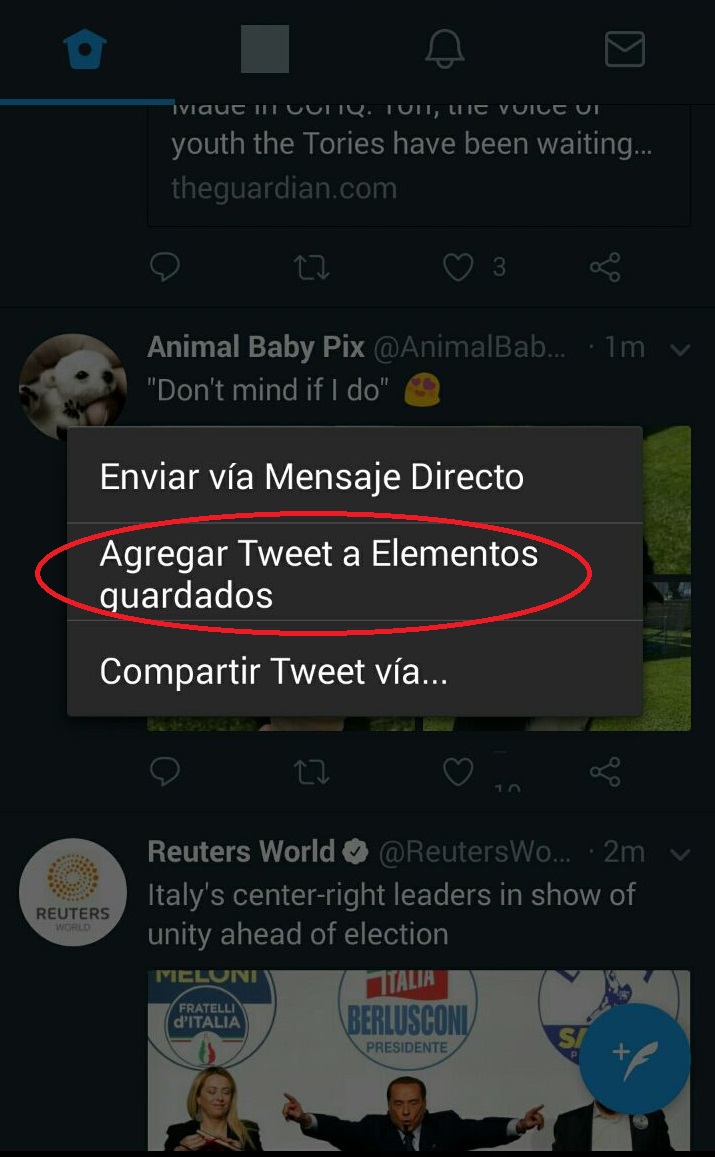The image size is (715, 1157).
Task: Reply to the Guardian link tweet
Action: point(165,267)
